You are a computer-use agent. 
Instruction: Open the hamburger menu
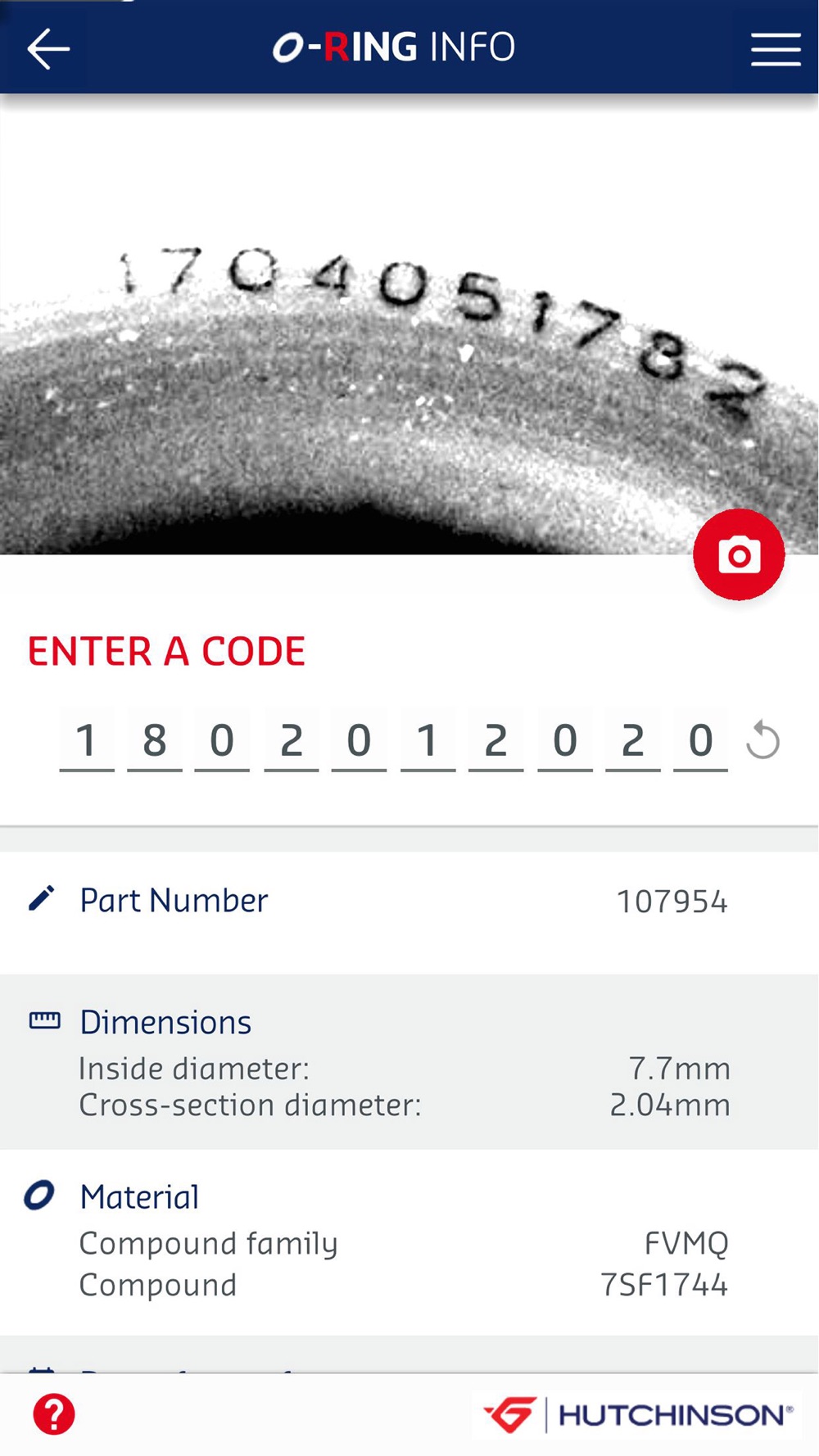click(775, 49)
